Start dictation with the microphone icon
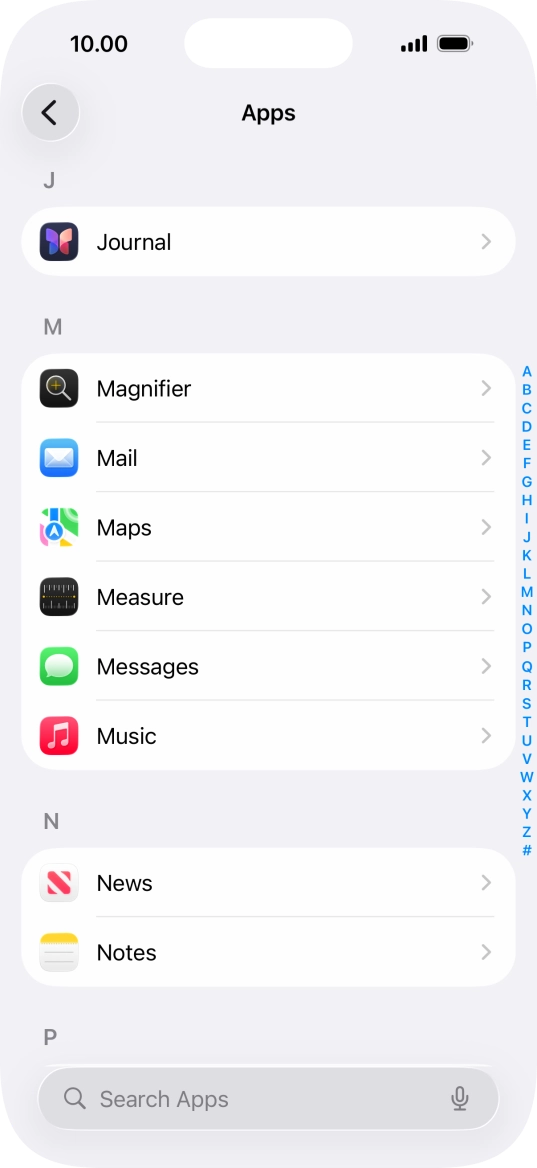The width and height of the screenshot is (537, 1168). [460, 1099]
